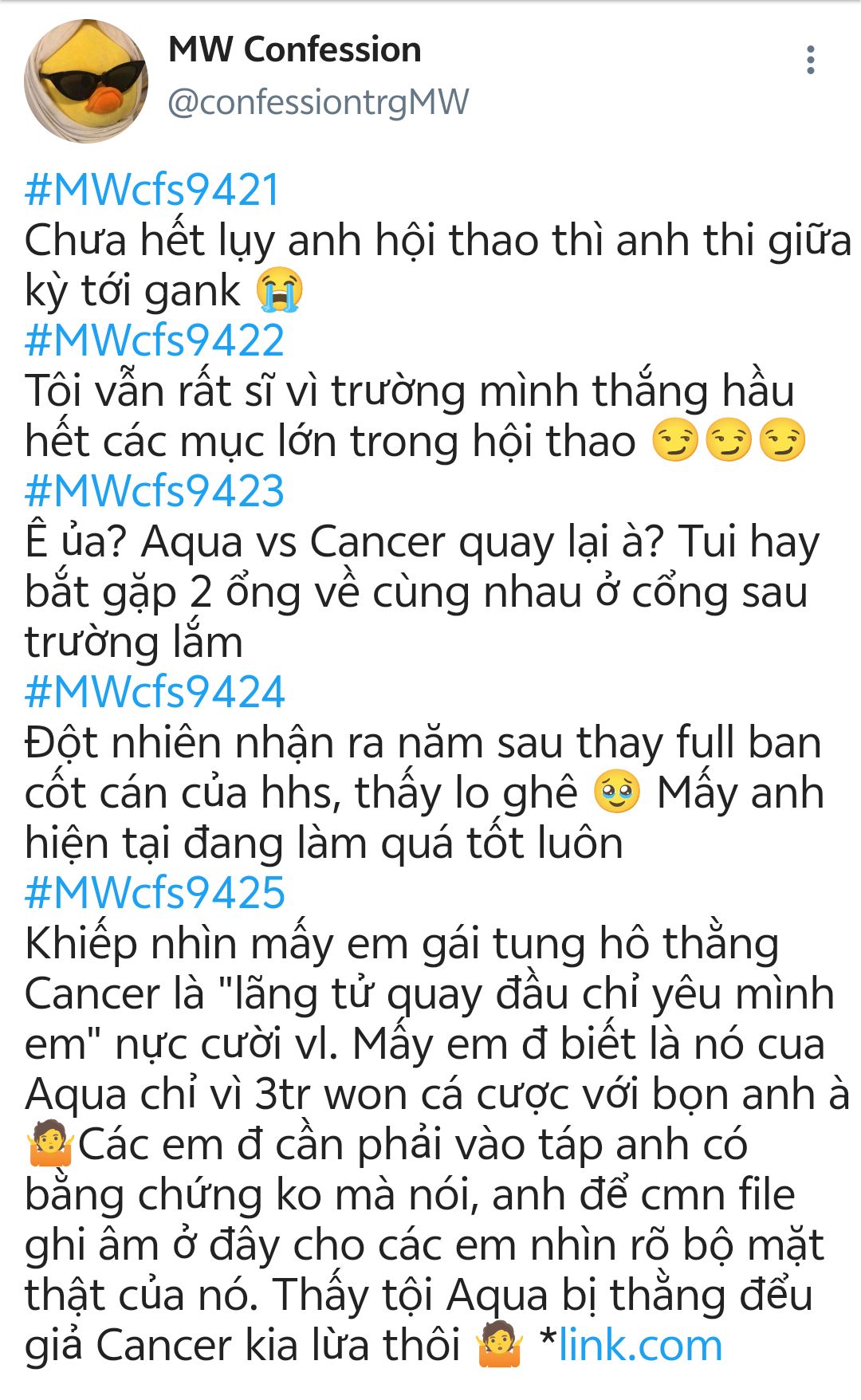Open the tweet's three-dot overflow menu
Viewport: 861px width, 1400px height.
click(810, 61)
